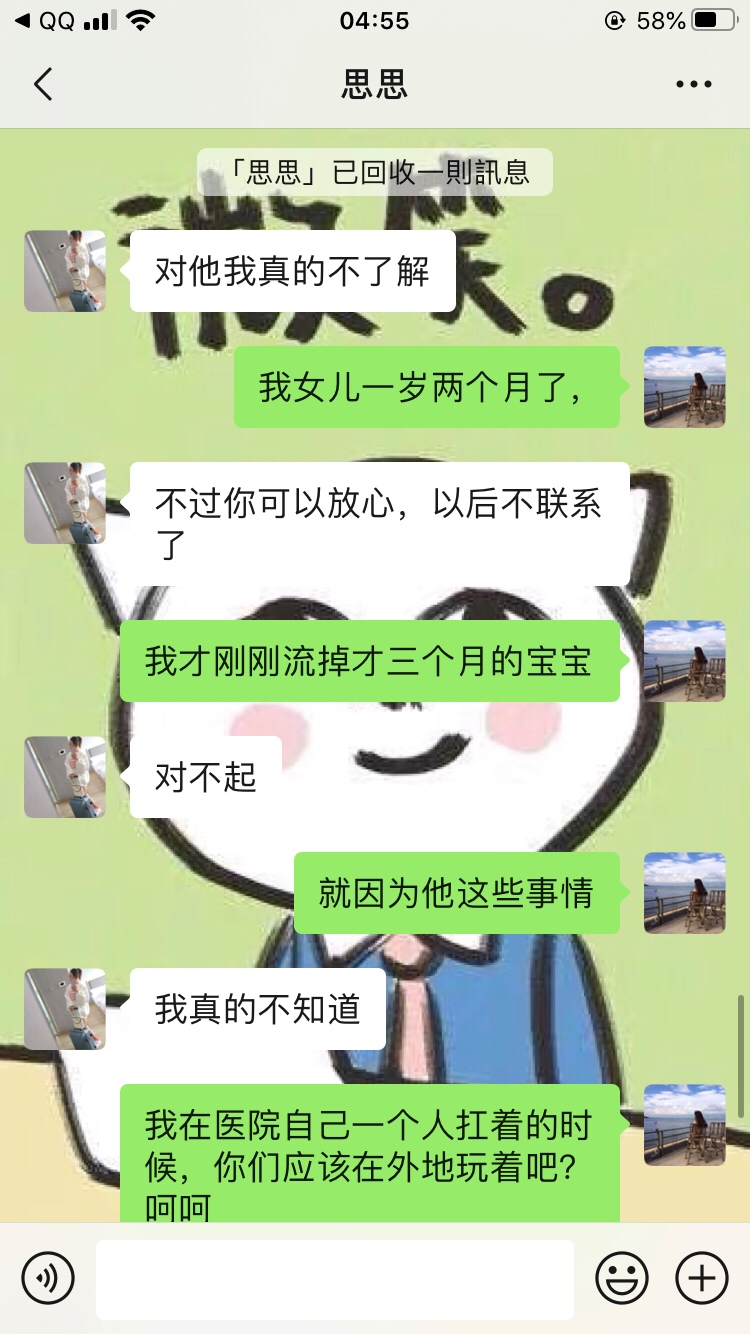Go back from the 思思 chat
750x1334 pixels.
coord(42,85)
